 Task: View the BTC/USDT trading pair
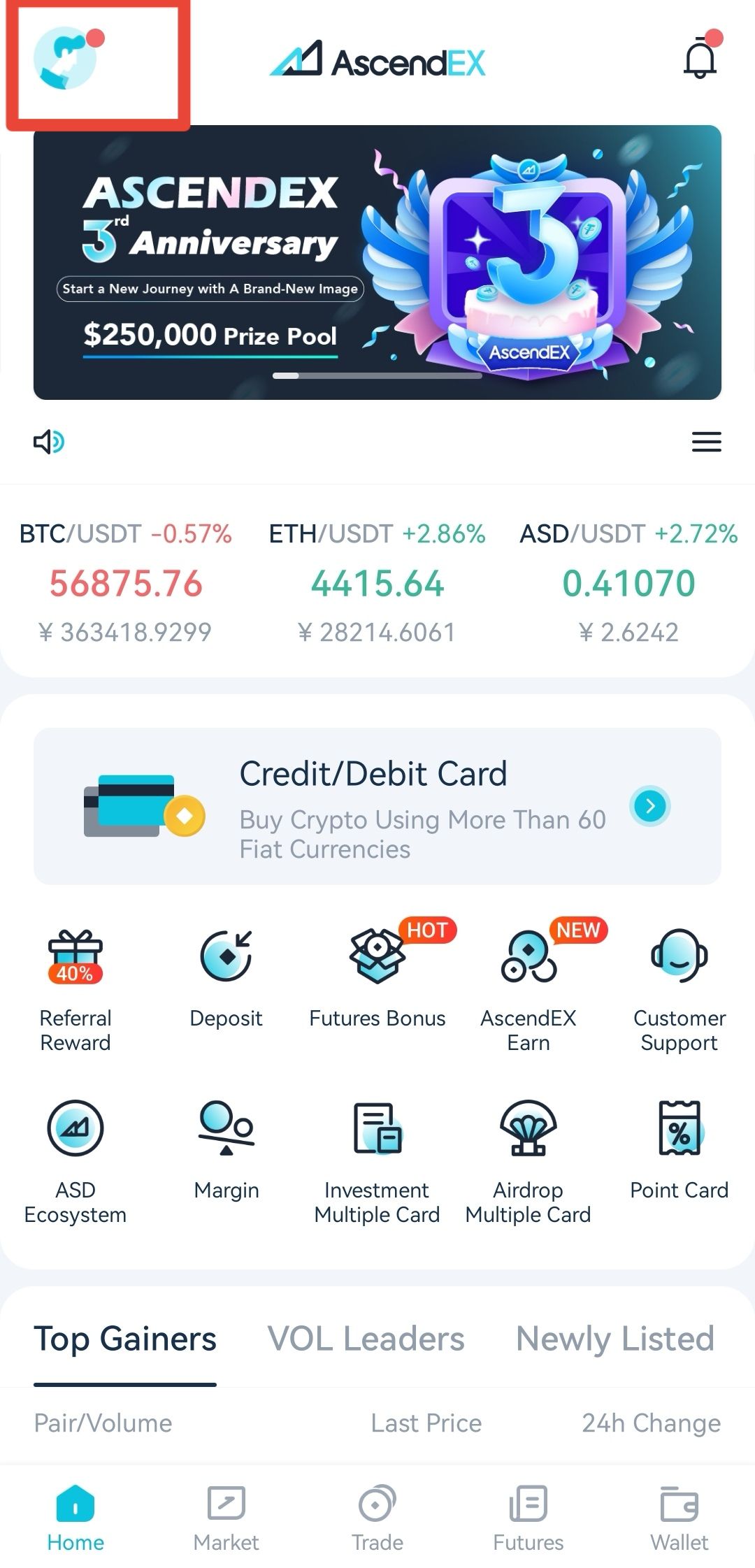pyautogui.click(x=126, y=582)
